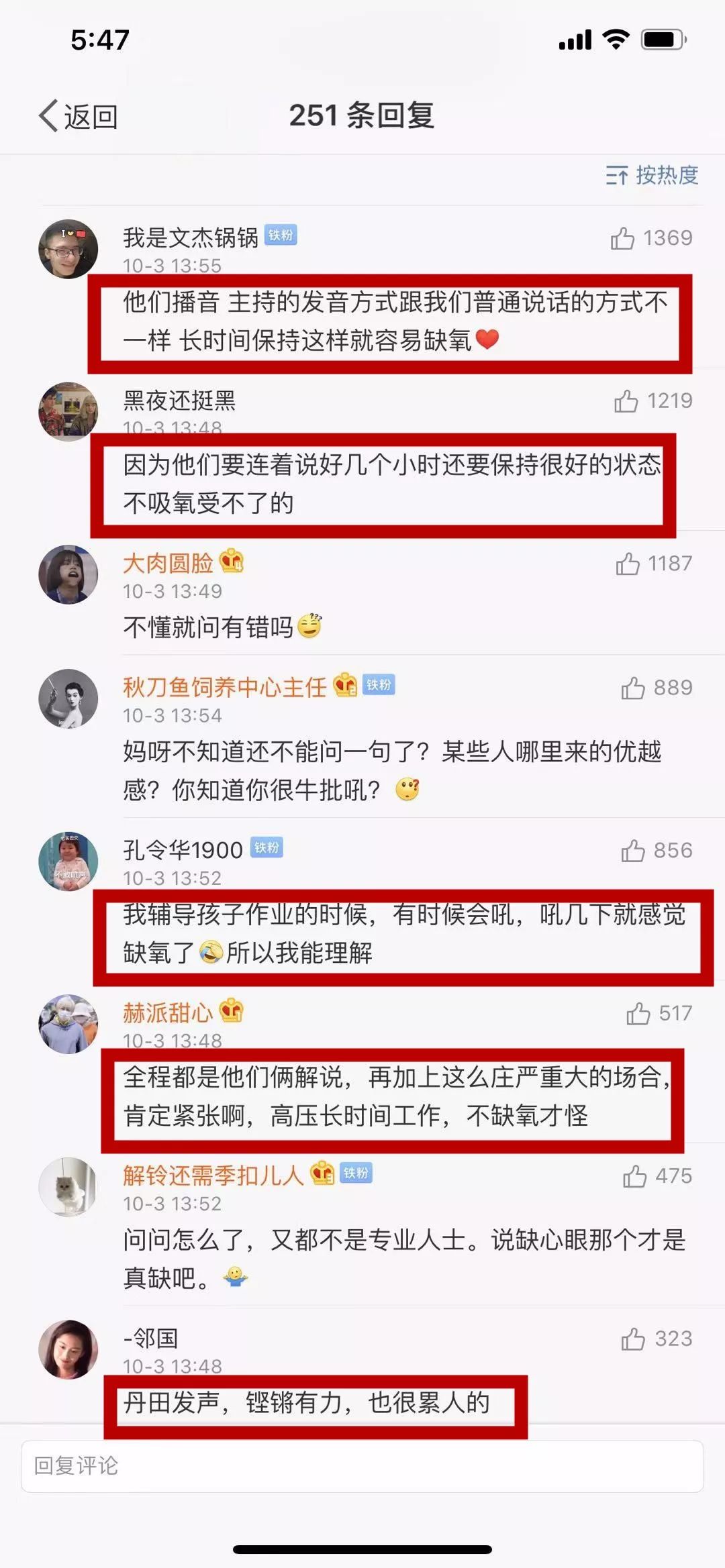Like the comment by 秋刀鱼饲养中心主任

pos(633,688)
